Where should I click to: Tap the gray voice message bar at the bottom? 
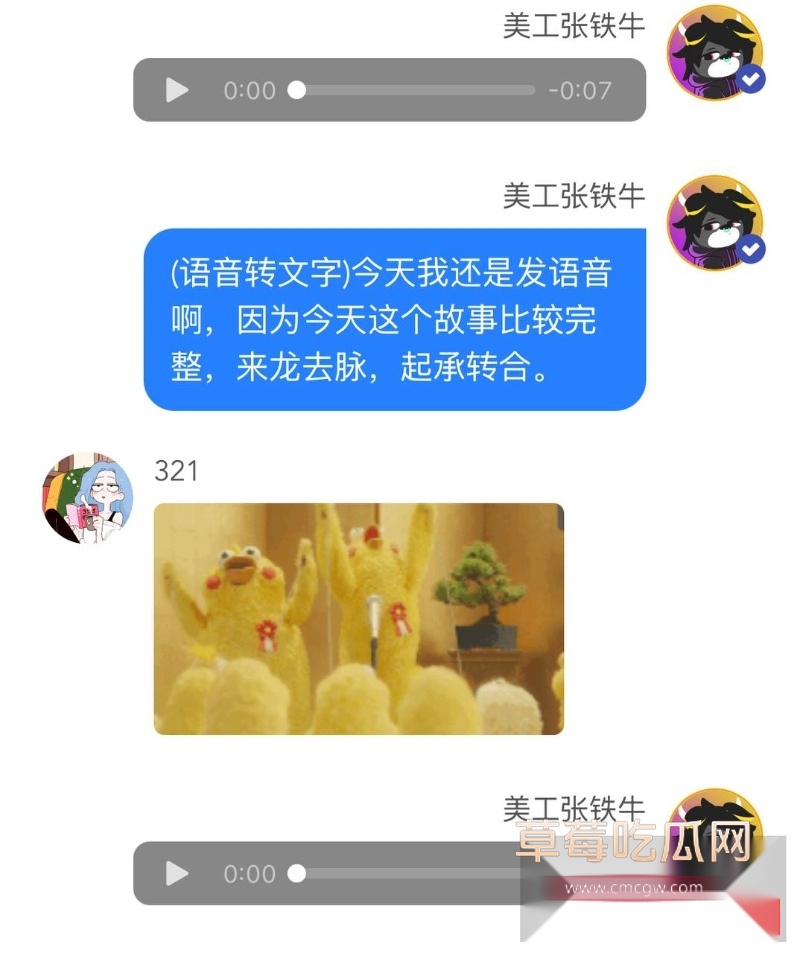[400, 873]
